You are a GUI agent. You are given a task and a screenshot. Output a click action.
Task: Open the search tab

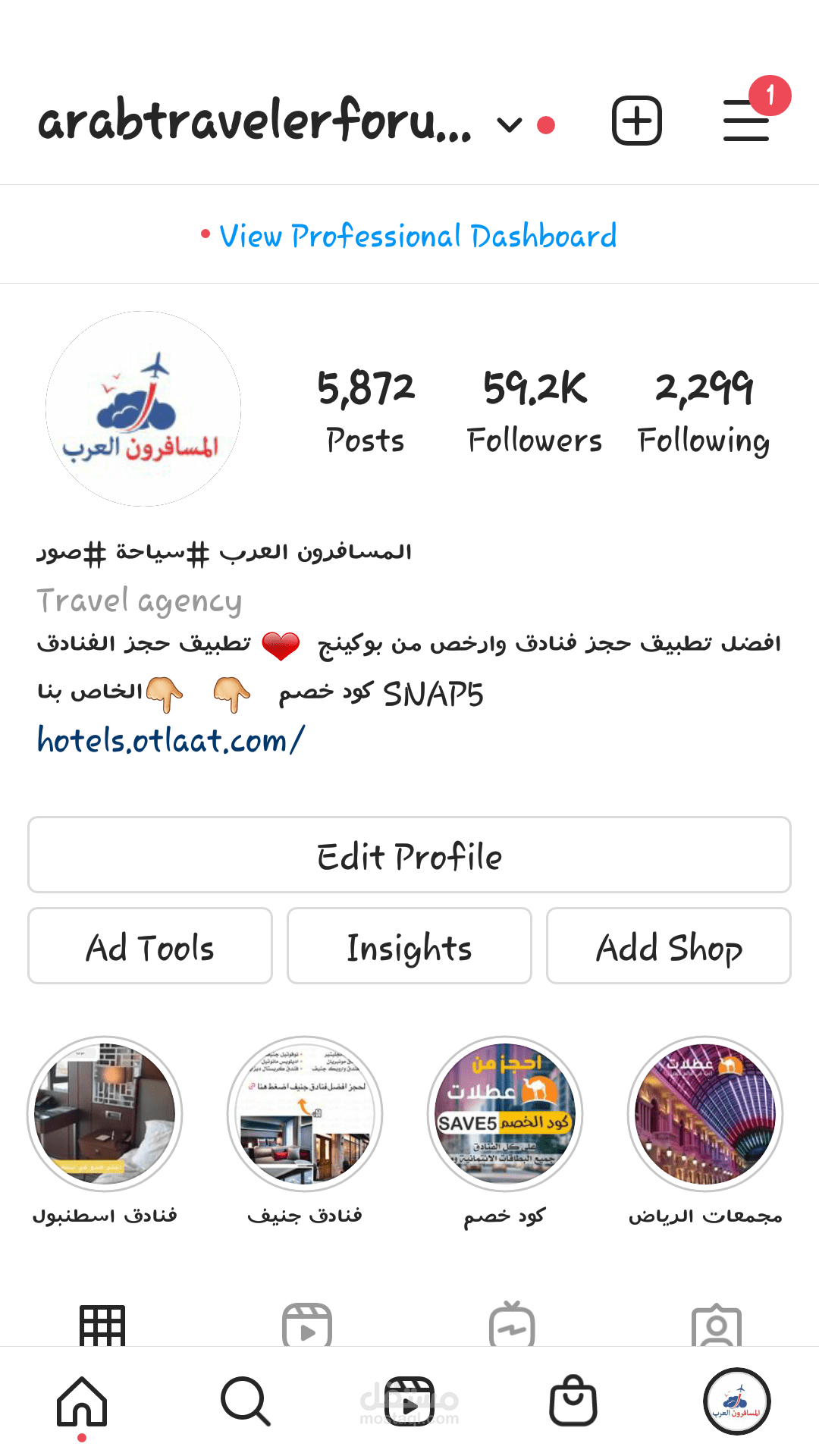point(245,1401)
